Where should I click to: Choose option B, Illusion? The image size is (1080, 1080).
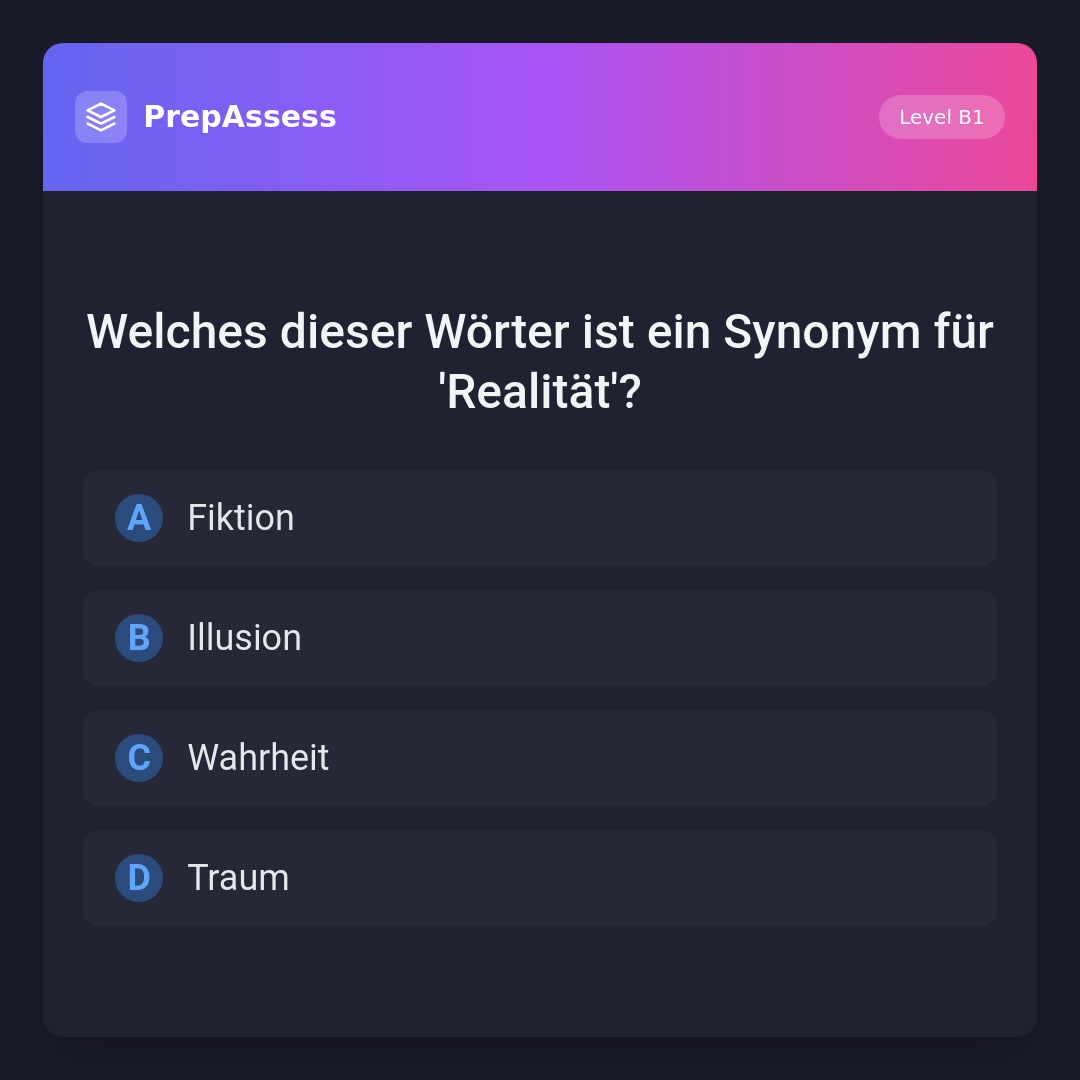click(540, 638)
